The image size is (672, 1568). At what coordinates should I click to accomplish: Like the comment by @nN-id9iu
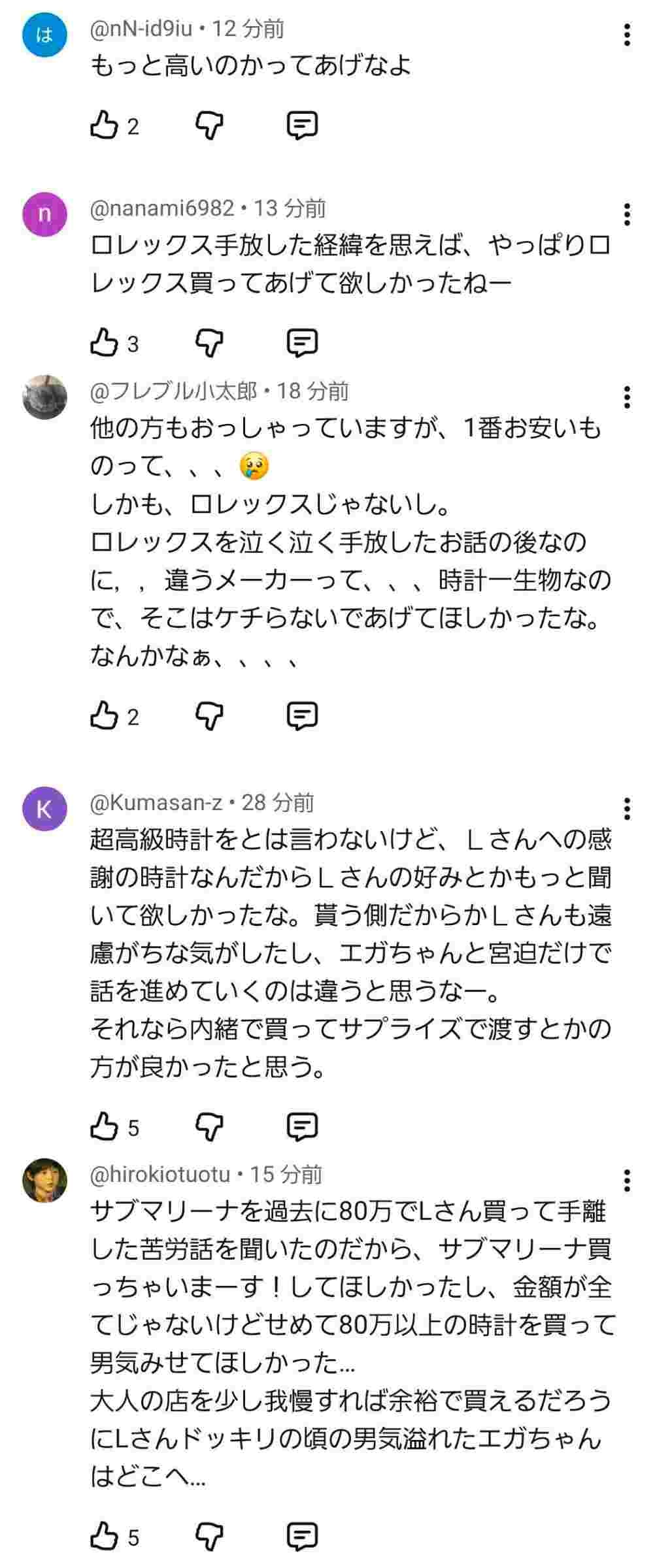point(105,125)
